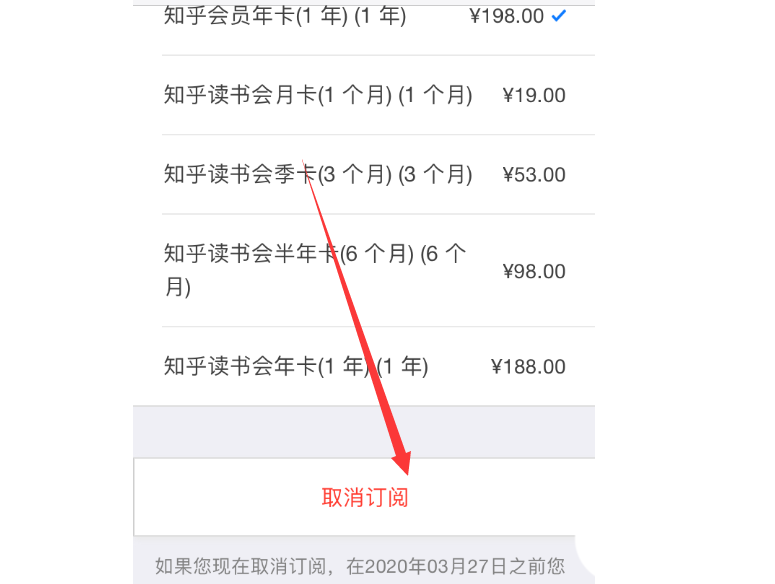Tap 取消订阅 to cancel subscription
Screen dimensions: 775x584
[364, 497]
